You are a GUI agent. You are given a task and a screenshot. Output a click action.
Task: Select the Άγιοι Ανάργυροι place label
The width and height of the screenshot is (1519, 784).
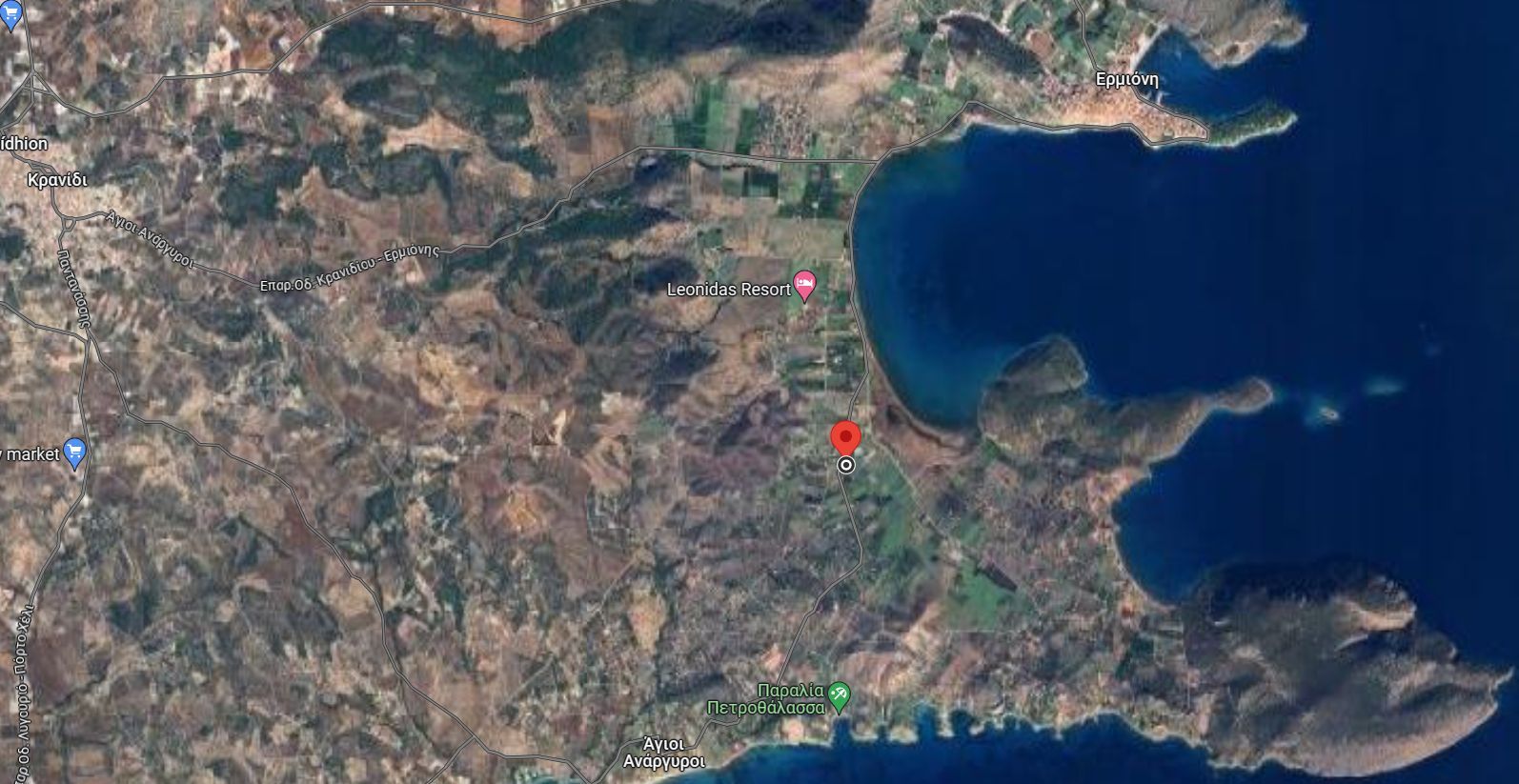coord(664,753)
